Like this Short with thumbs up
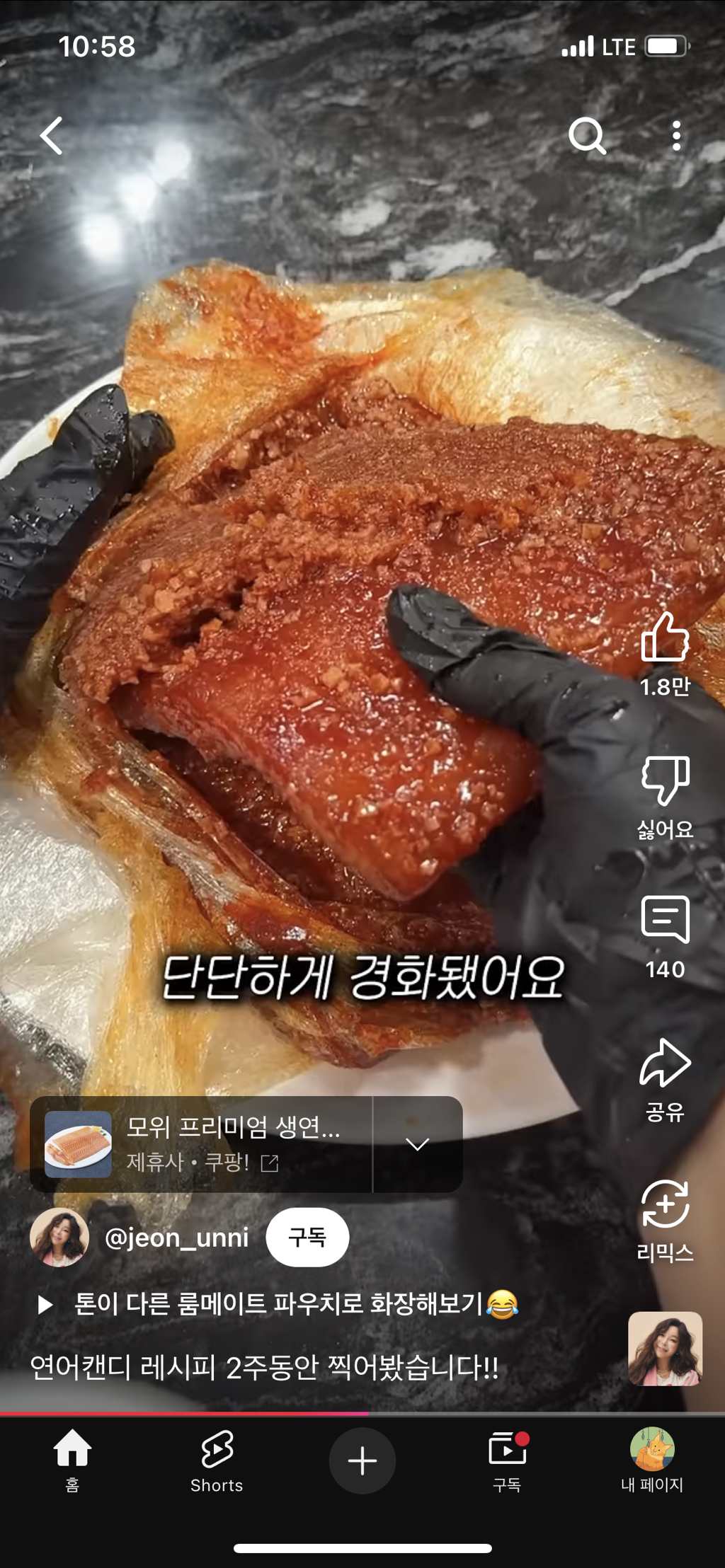The width and height of the screenshot is (725, 1568). tap(665, 639)
